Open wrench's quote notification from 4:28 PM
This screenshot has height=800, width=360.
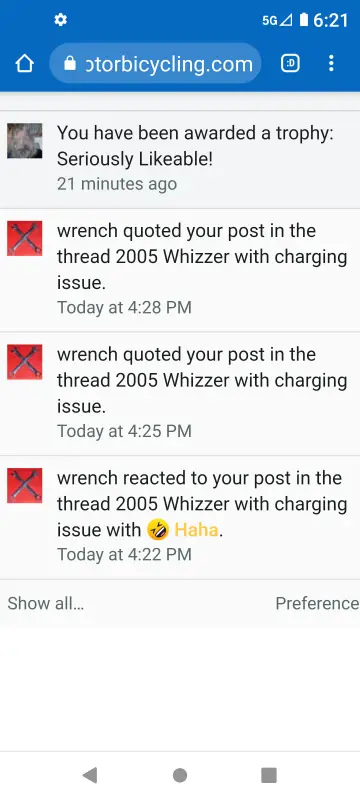180,270
